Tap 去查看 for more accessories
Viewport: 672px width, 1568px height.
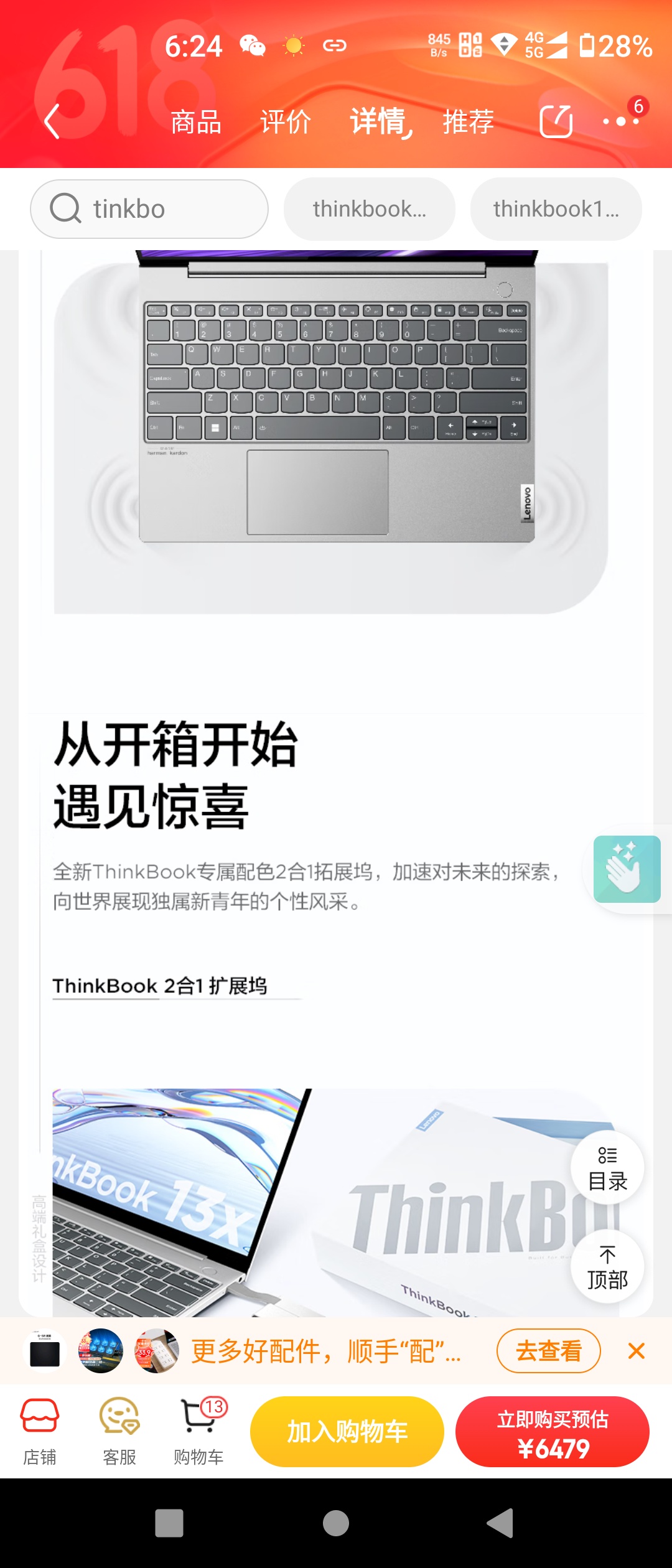point(548,1351)
